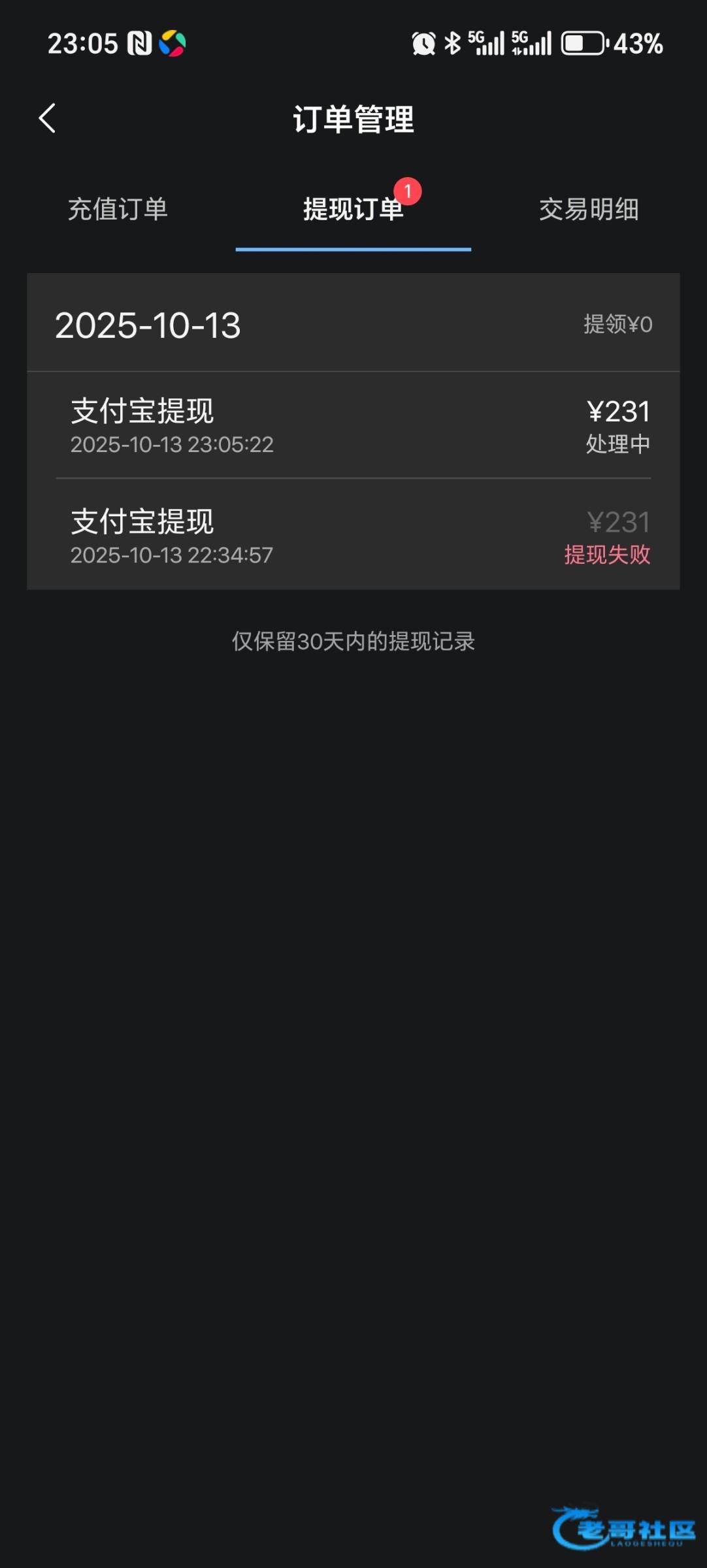Switch to the 充值订单 tab

(118, 210)
